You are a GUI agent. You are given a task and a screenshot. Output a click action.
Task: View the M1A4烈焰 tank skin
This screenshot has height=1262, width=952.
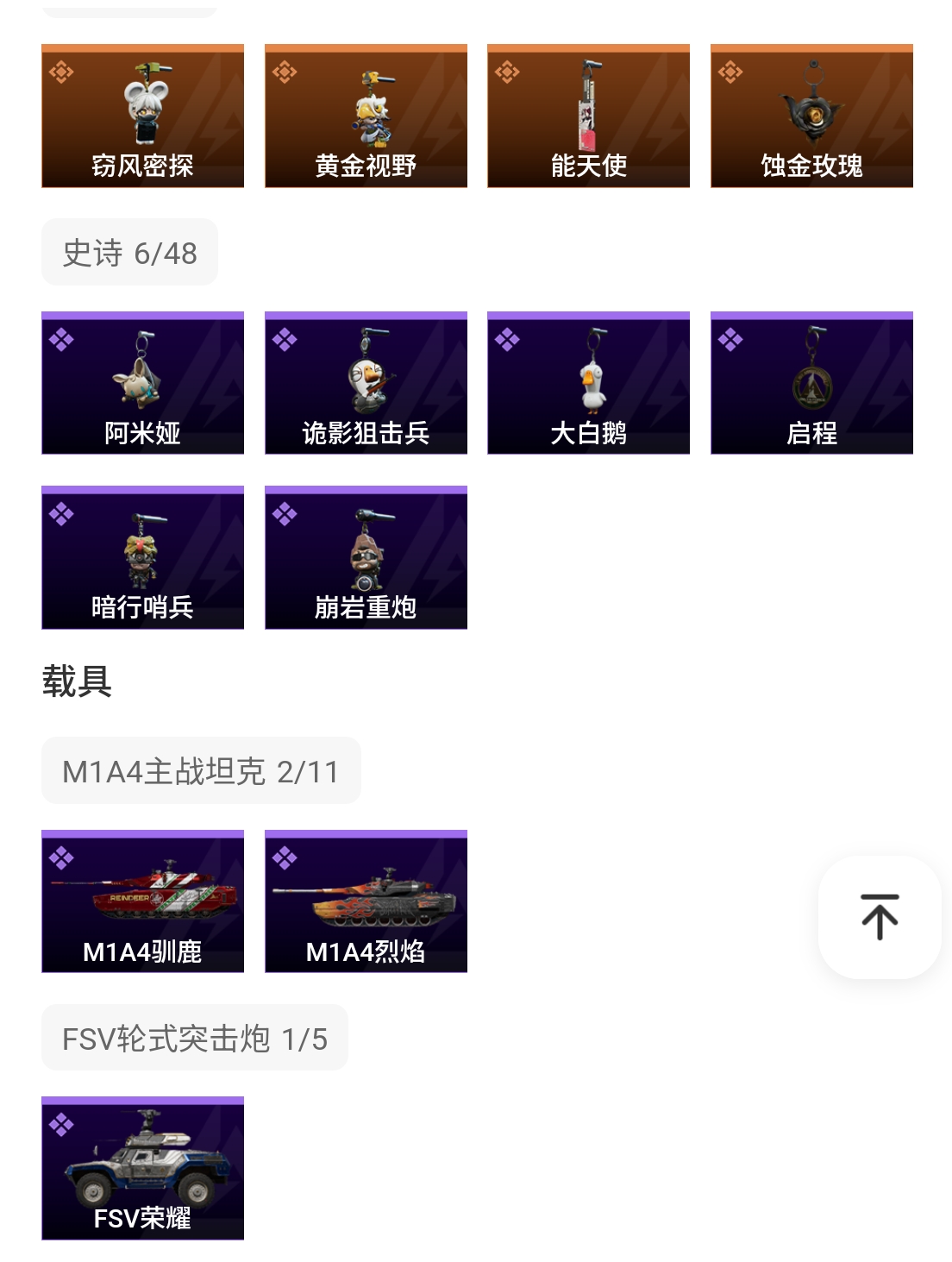366,901
